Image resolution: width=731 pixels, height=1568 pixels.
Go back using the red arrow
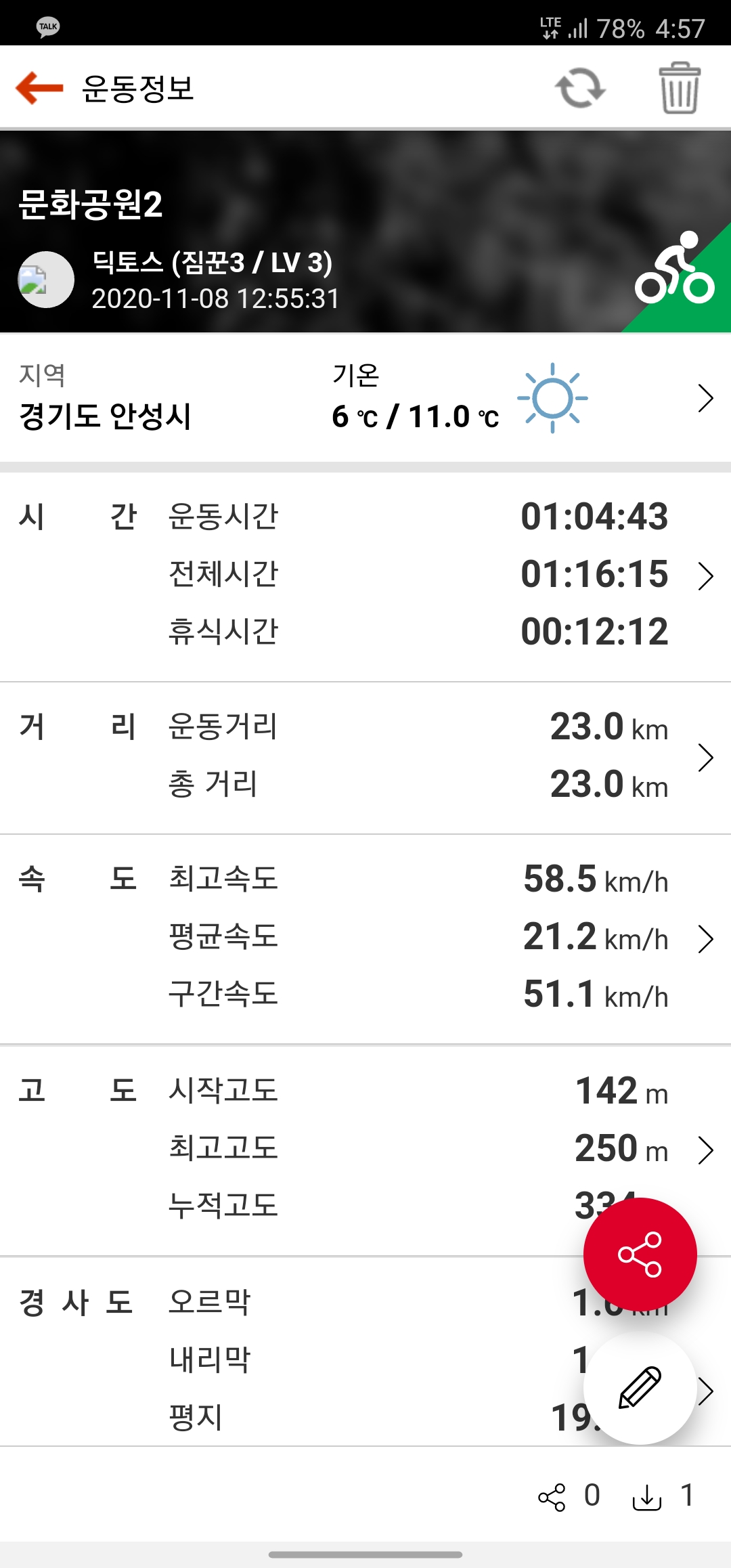[x=39, y=88]
